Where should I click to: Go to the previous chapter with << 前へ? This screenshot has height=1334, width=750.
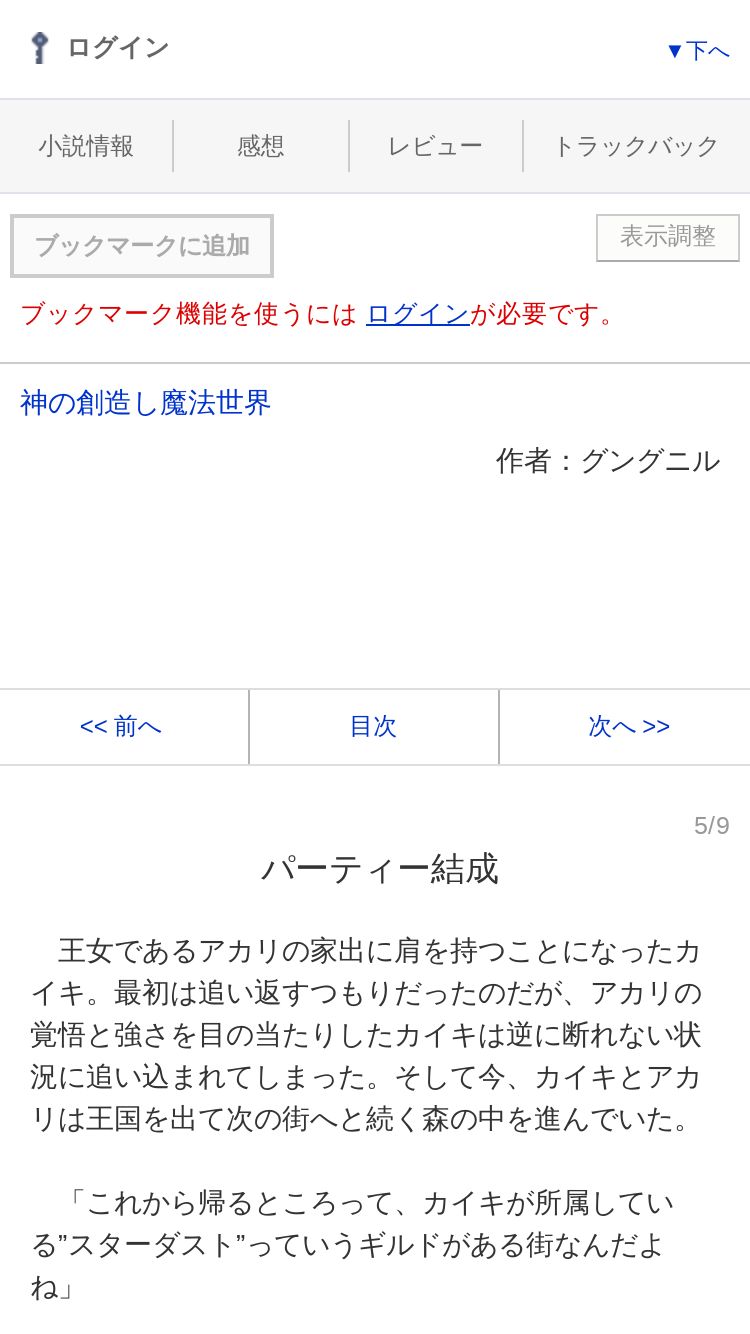click(124, 727)
